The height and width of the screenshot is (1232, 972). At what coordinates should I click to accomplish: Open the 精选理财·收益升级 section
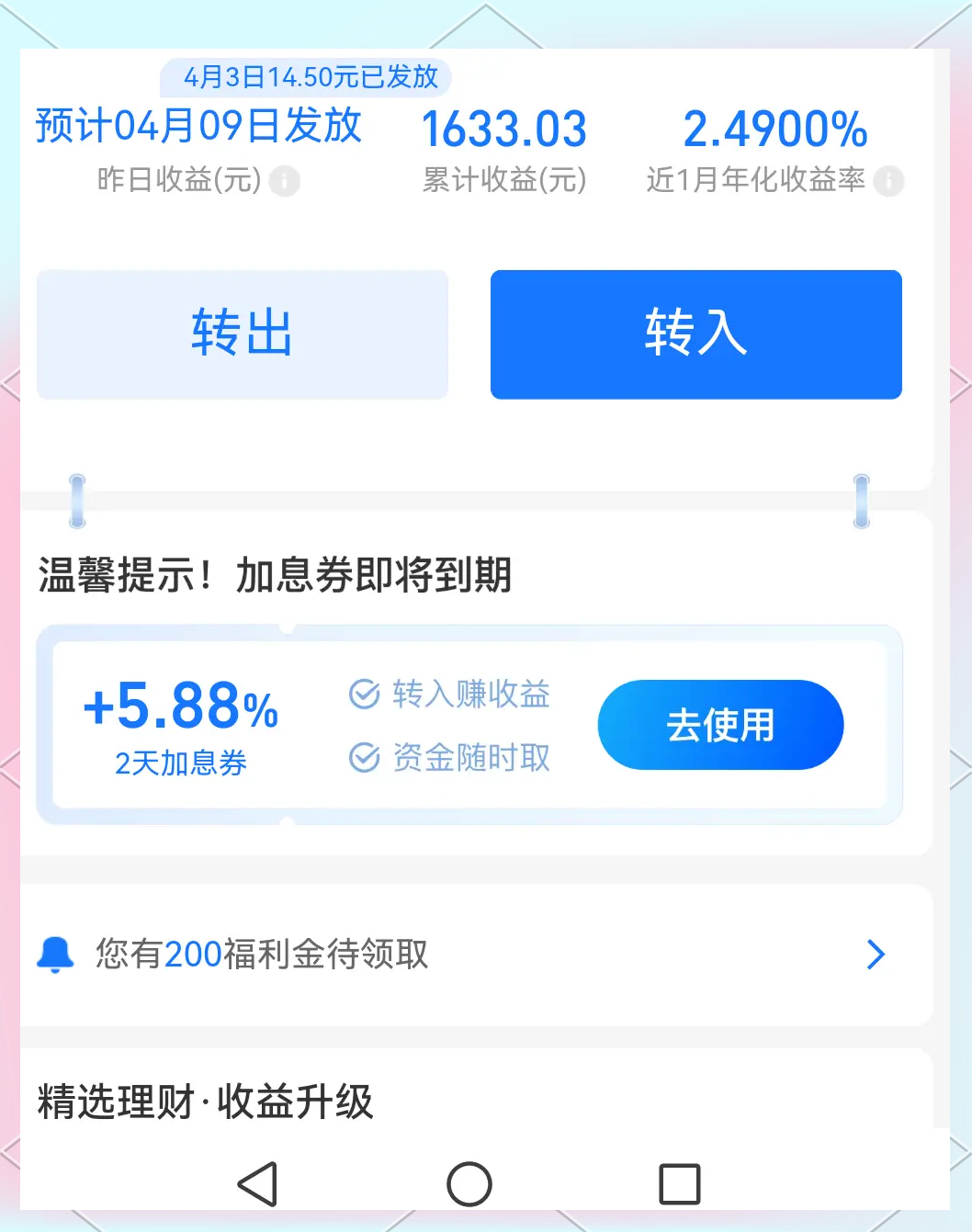[204, 1102]
